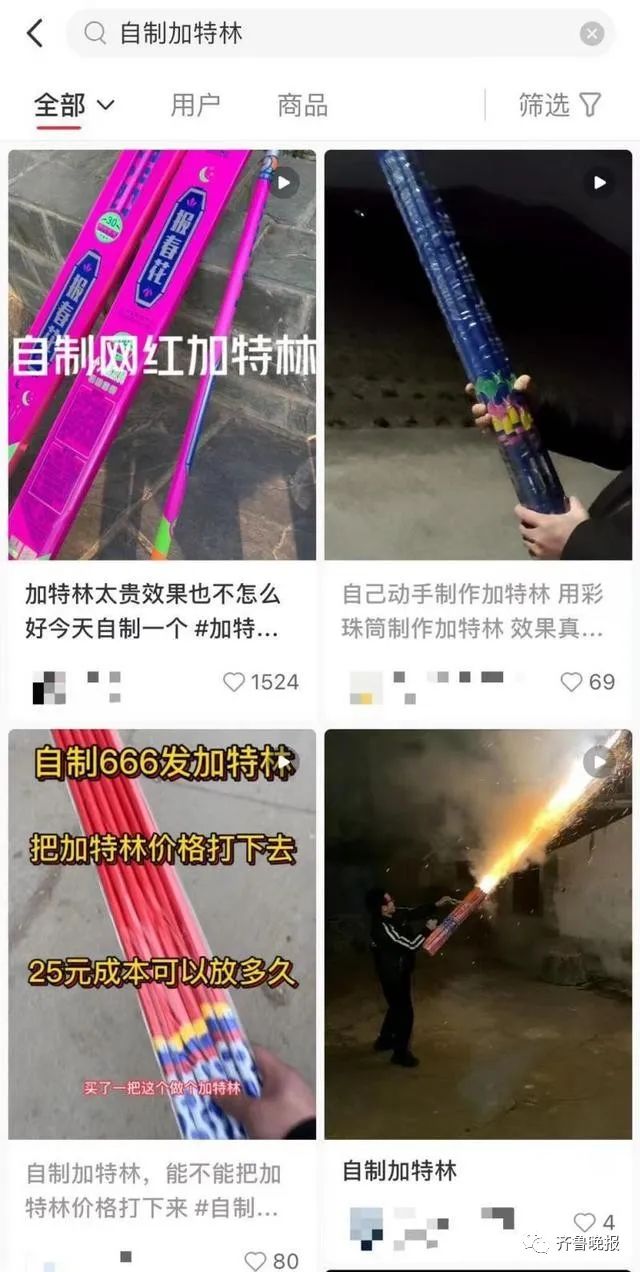Like the post with 4 likes
This screenshot has width=640, height=1272.
[x=584, y=1222]
